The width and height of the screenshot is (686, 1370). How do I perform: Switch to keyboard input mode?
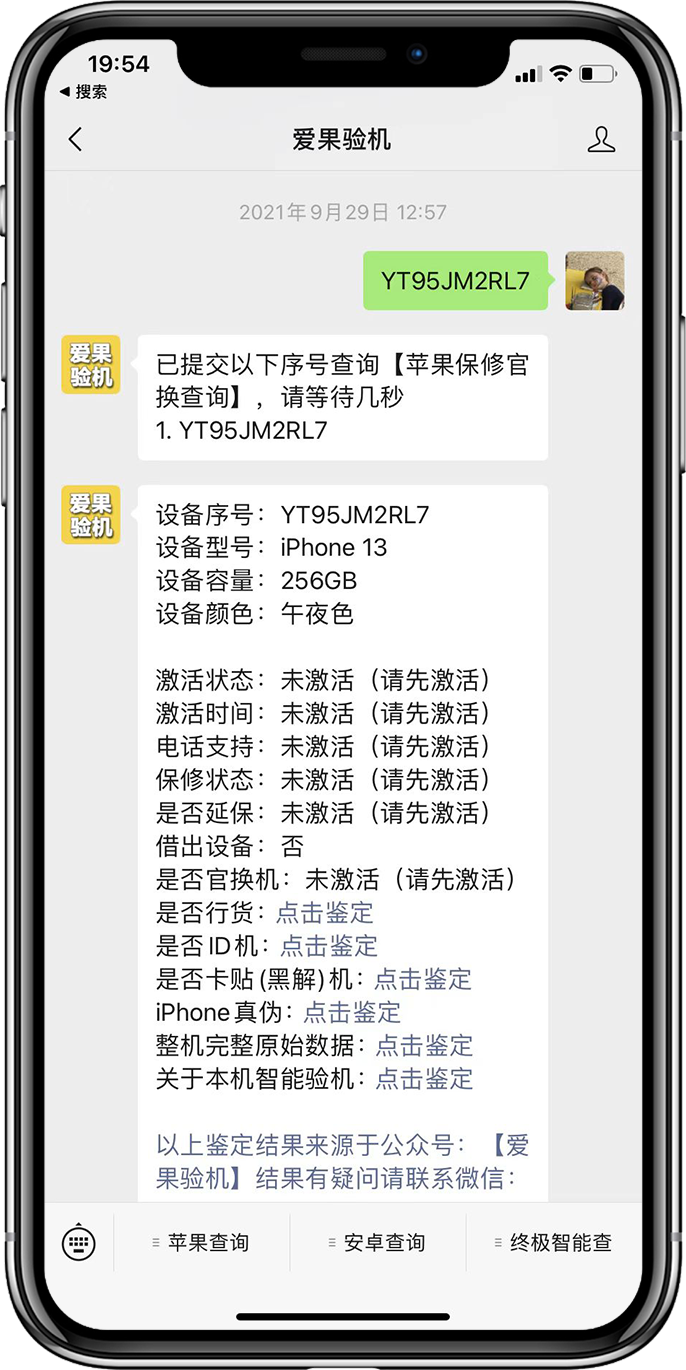[x=79, y=1243]
